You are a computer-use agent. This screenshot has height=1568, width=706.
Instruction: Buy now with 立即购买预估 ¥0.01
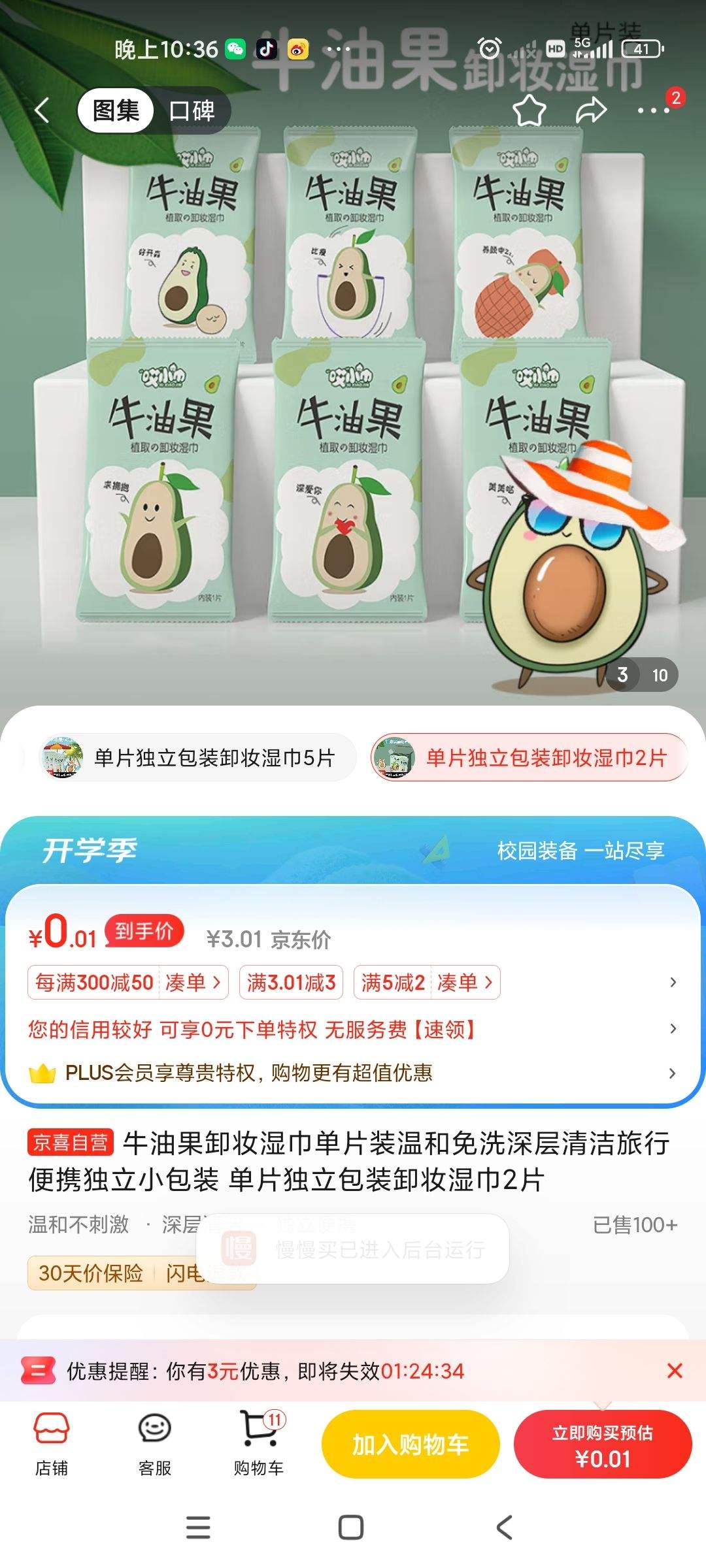pyautogui.click(x=602, y=1445)
